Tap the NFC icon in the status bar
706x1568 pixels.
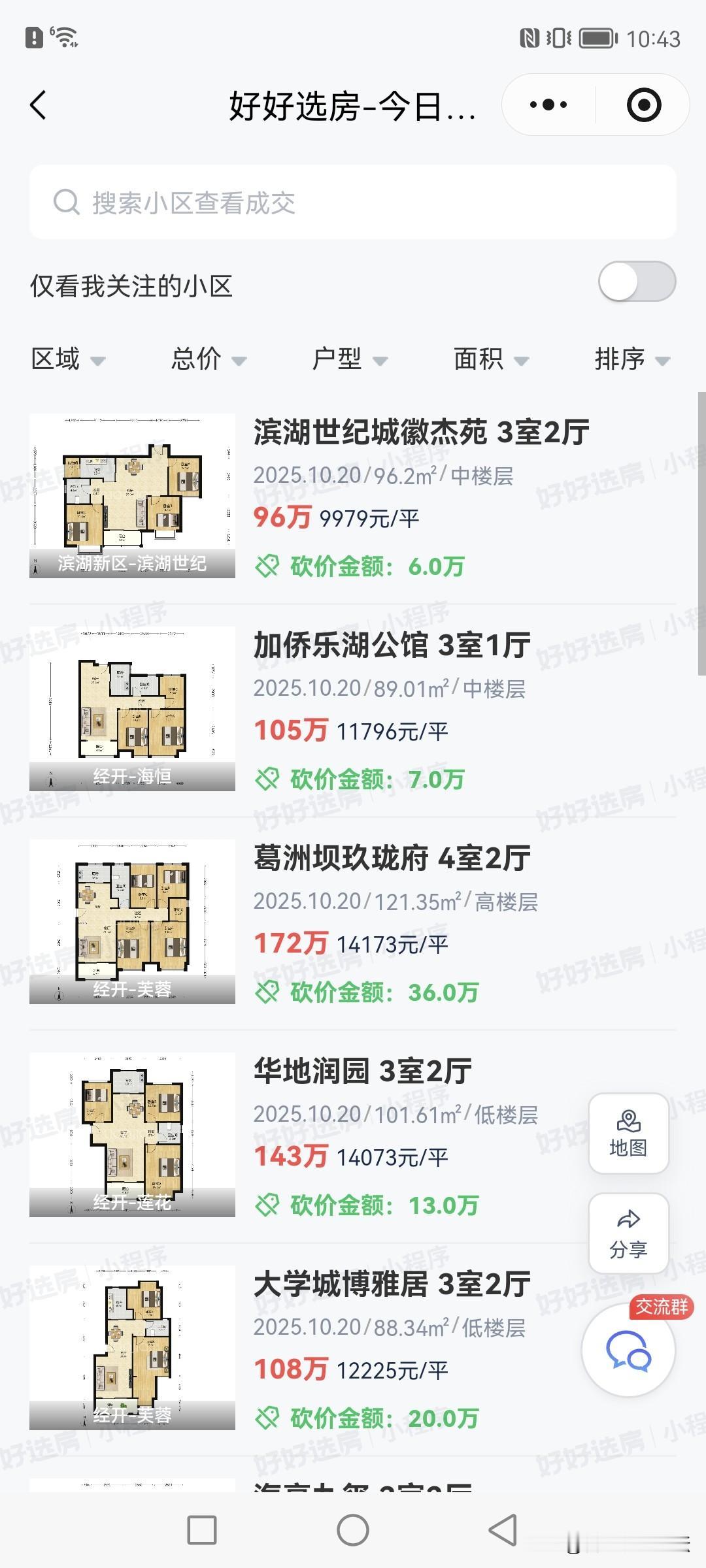(x=530, y=39)
